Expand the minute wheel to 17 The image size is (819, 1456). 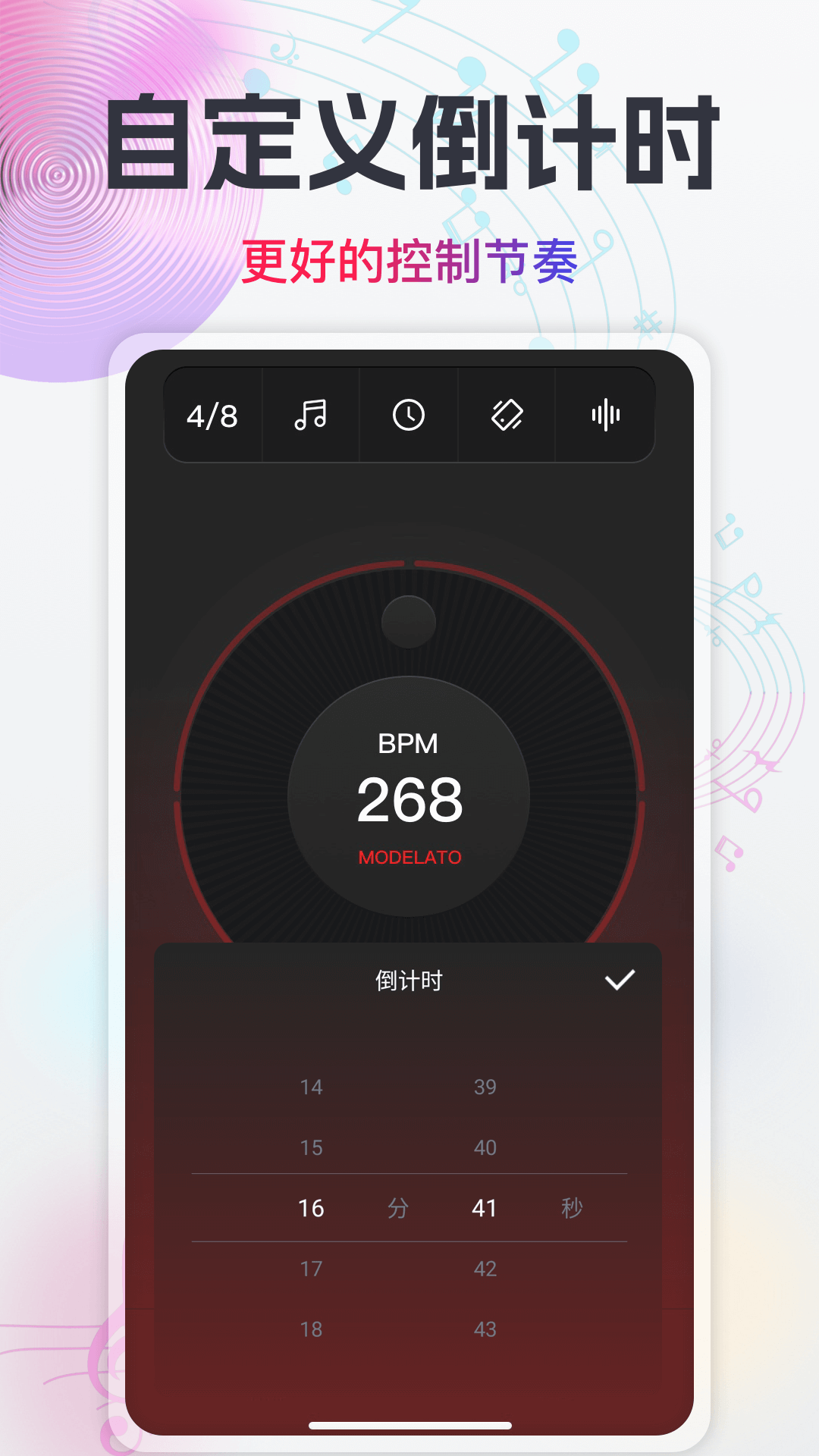point(309,1268)
